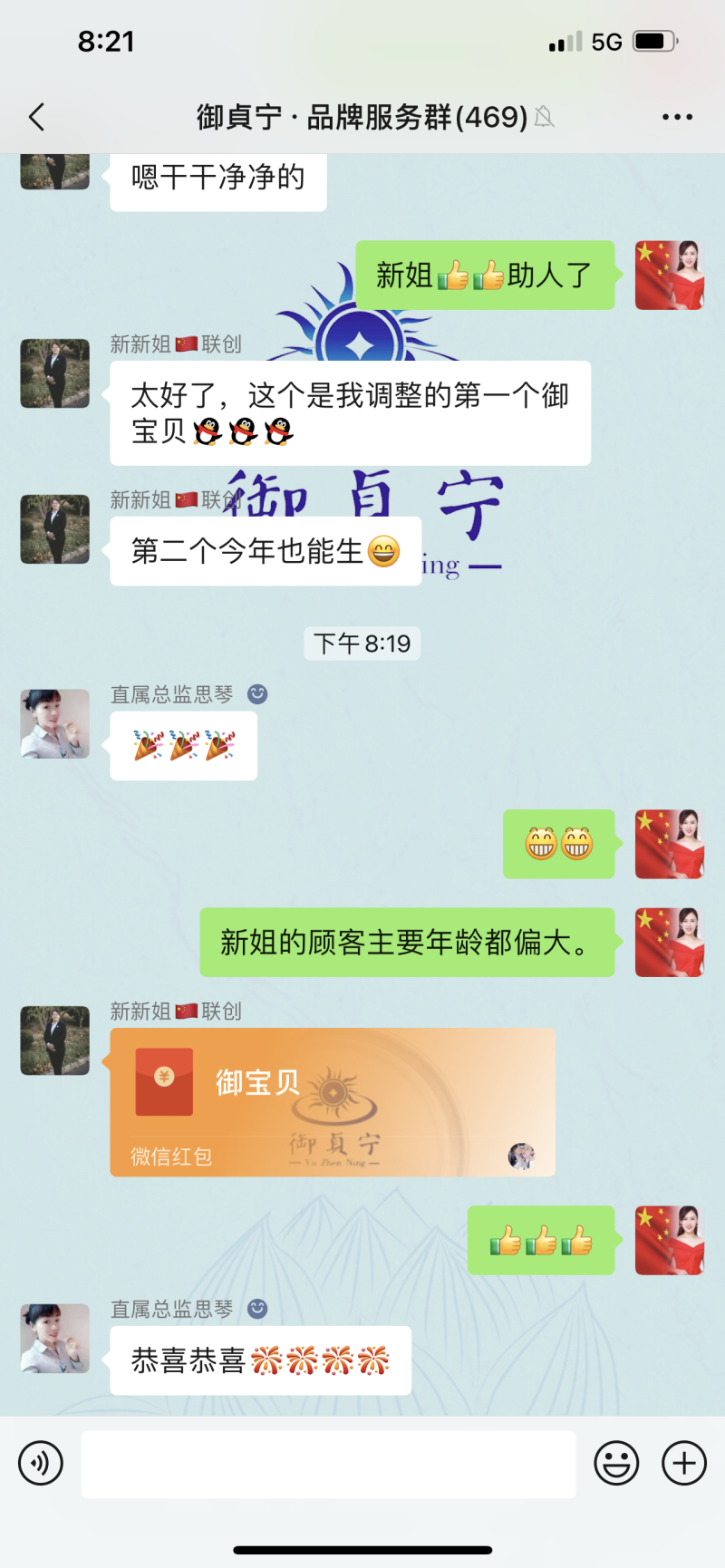Open the group chat details menu
The width and height of the screenshot is (725, 1568).
(677, 117)
